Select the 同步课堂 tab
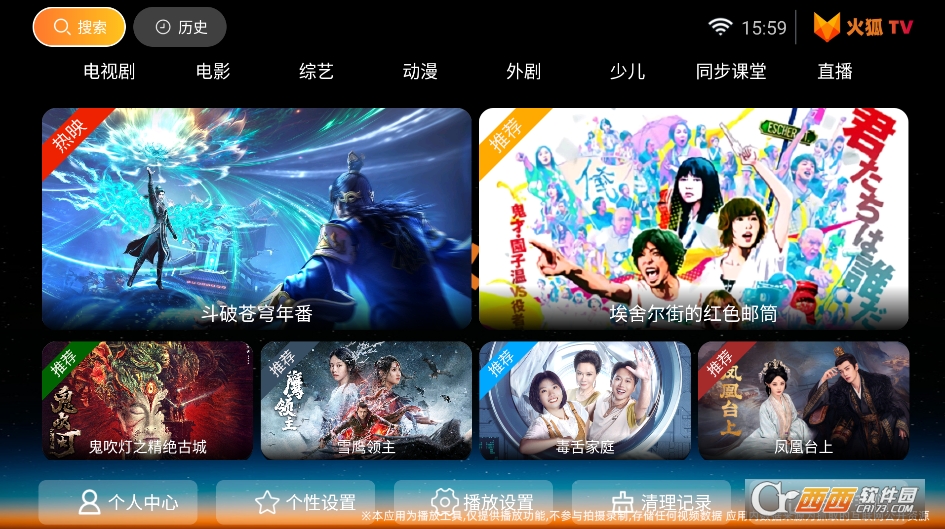This screenshot has width=945, height=529. point(731,71)
